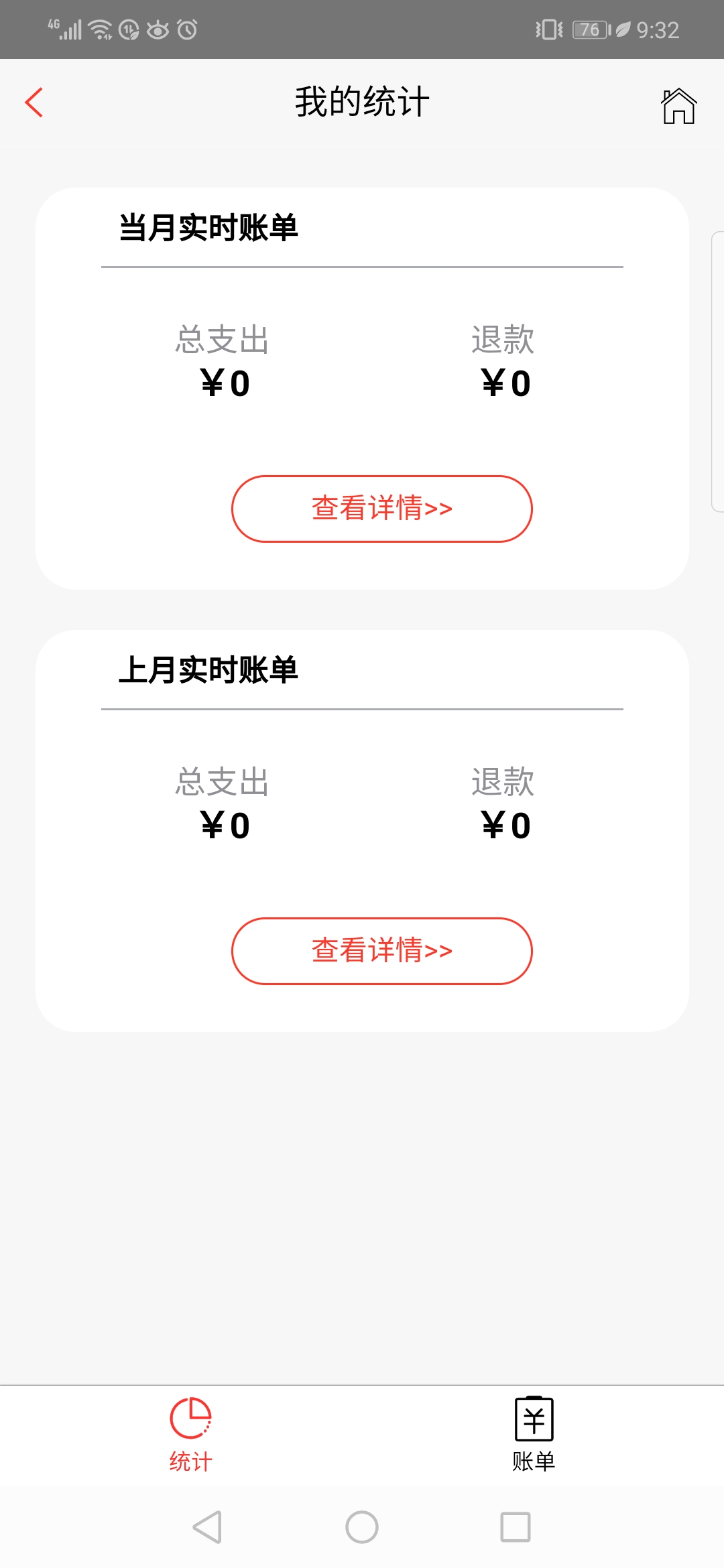Open the system recent apps button

point(516,1527)
